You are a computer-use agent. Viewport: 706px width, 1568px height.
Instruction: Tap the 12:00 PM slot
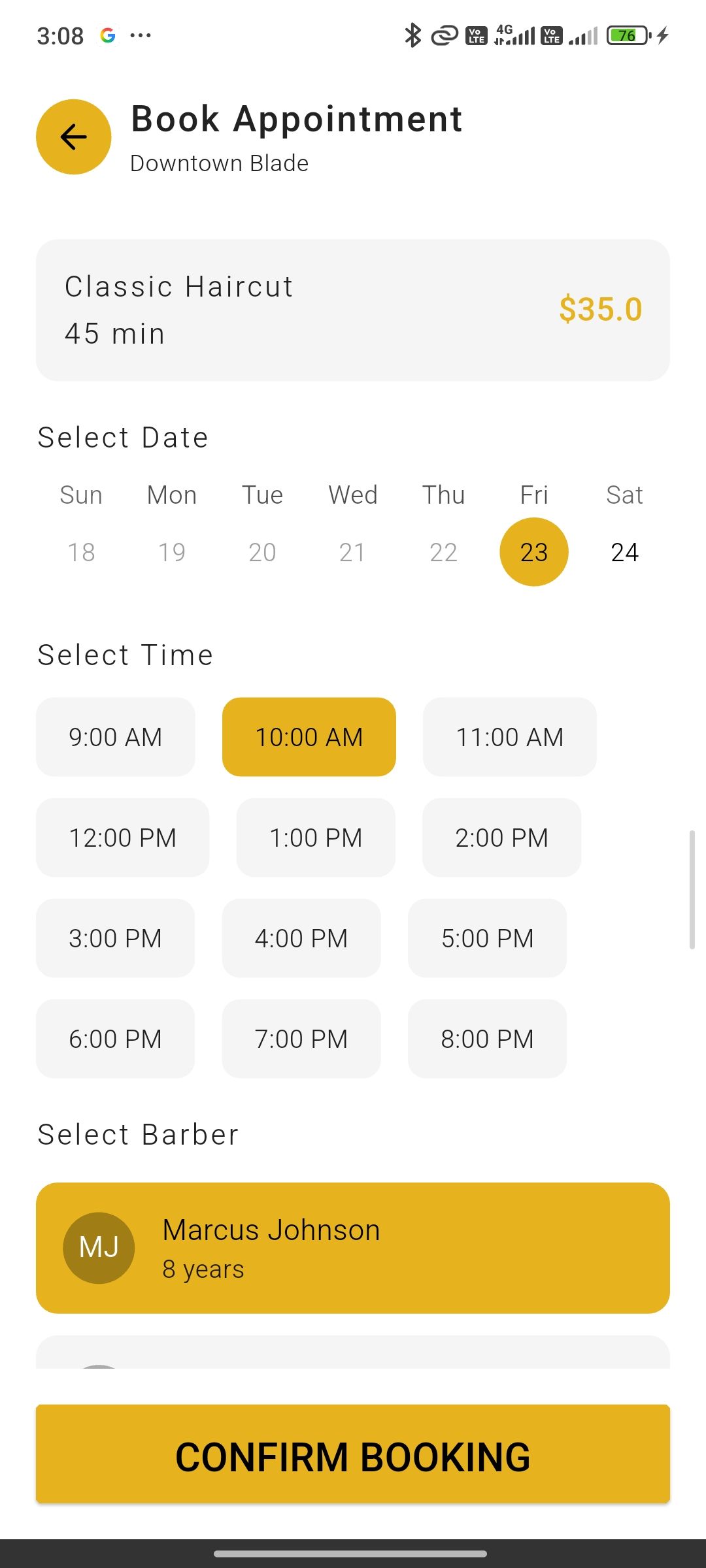click(122, 838)
